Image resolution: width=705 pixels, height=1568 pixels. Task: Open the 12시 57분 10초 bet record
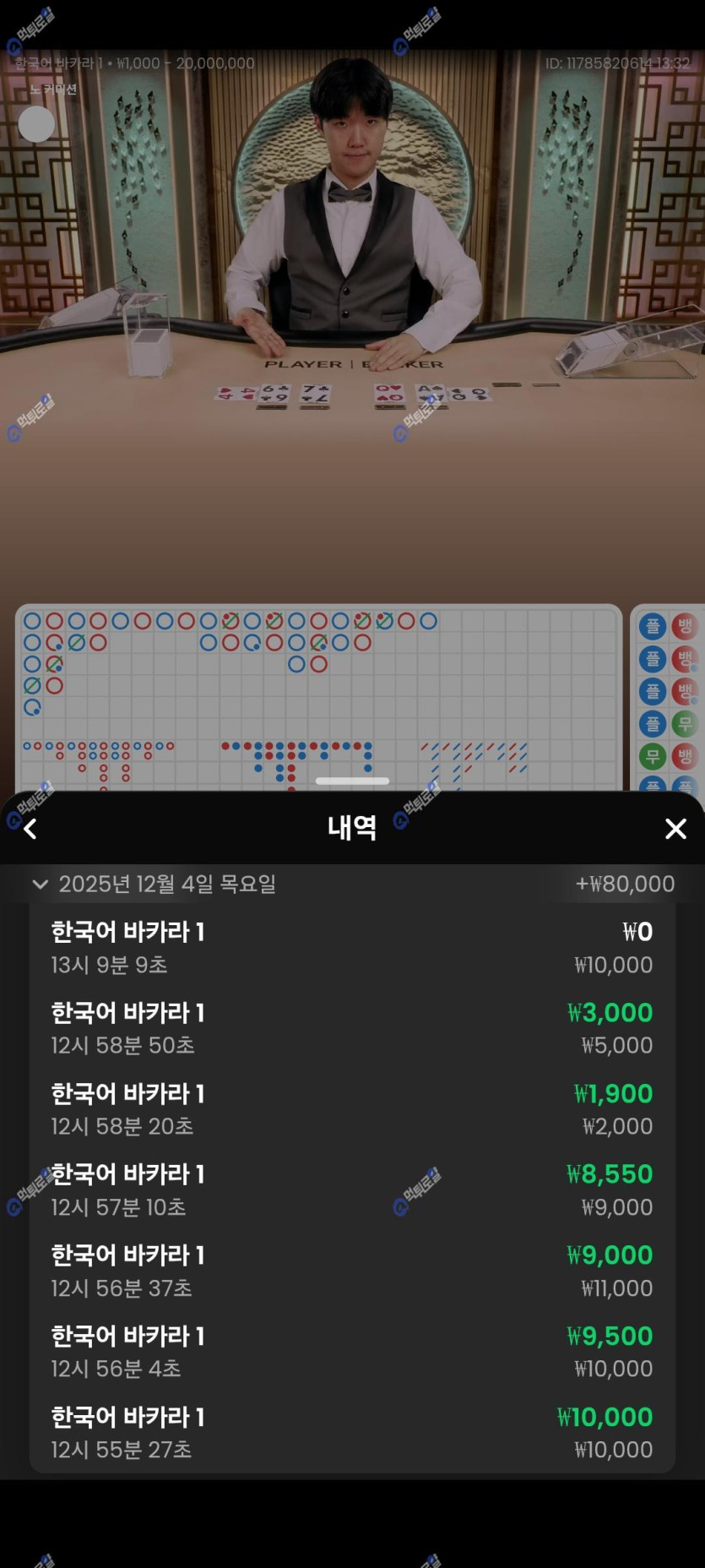(x=351, y=1190)
